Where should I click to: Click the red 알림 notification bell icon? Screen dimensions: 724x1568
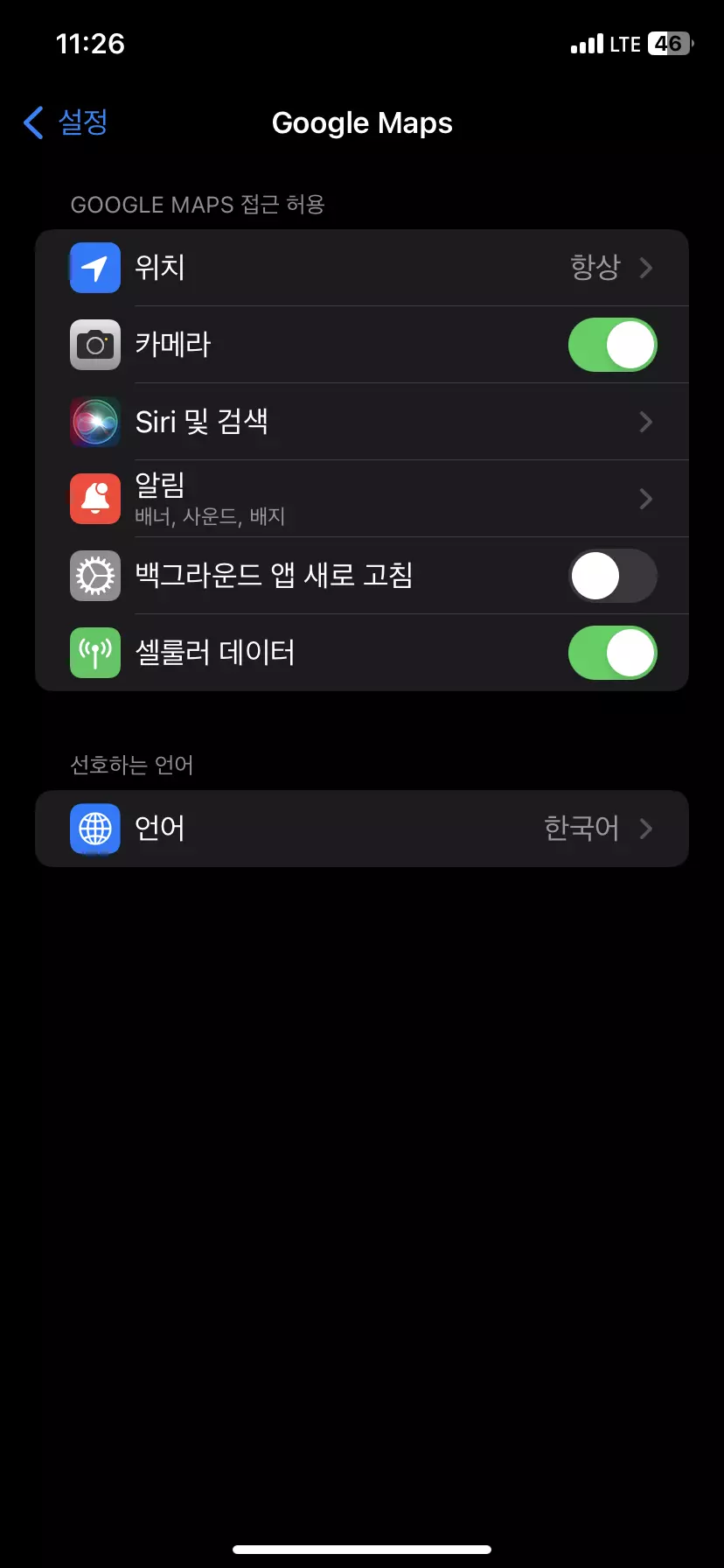pos(94,499)
